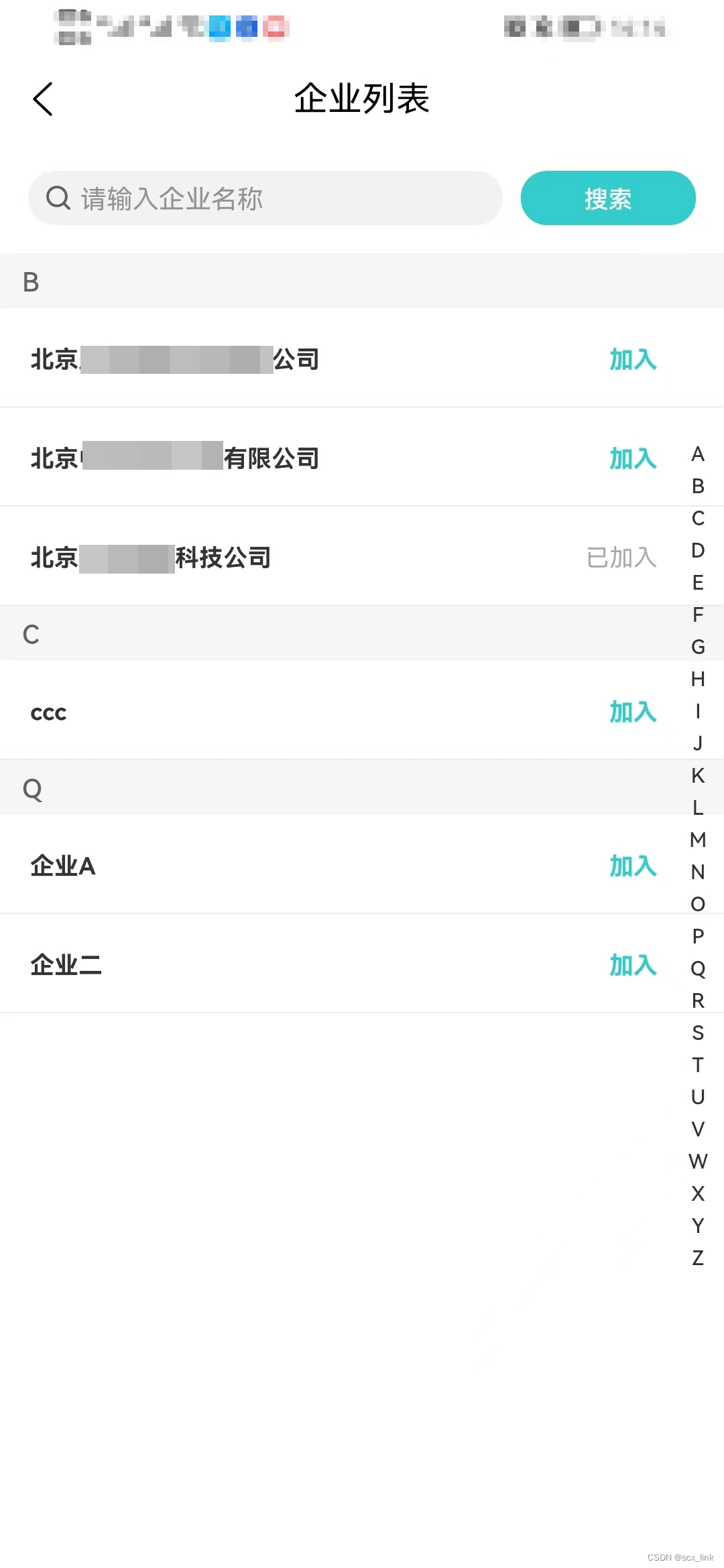Tap the 搜索 button
The width and height of the screenshot is (724, 1568).
607,198
